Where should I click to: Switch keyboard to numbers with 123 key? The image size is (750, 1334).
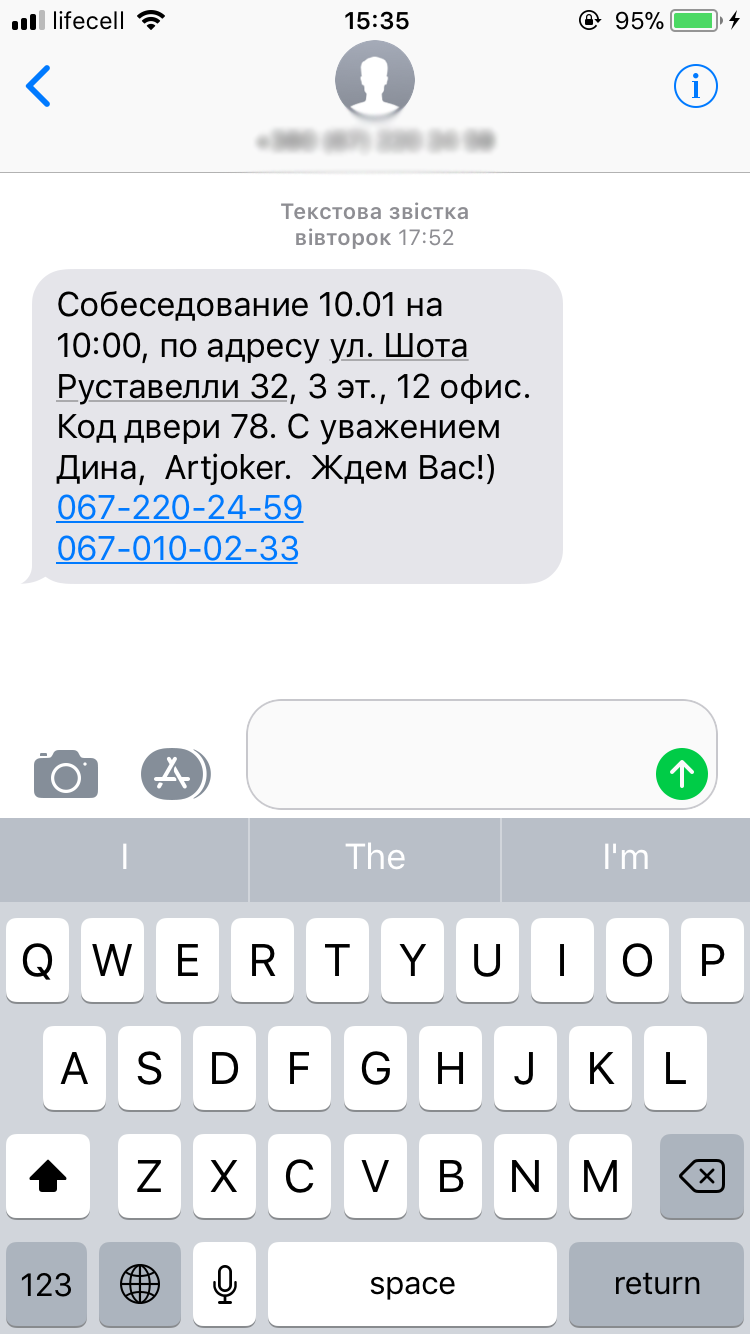tap(46, 1284)
